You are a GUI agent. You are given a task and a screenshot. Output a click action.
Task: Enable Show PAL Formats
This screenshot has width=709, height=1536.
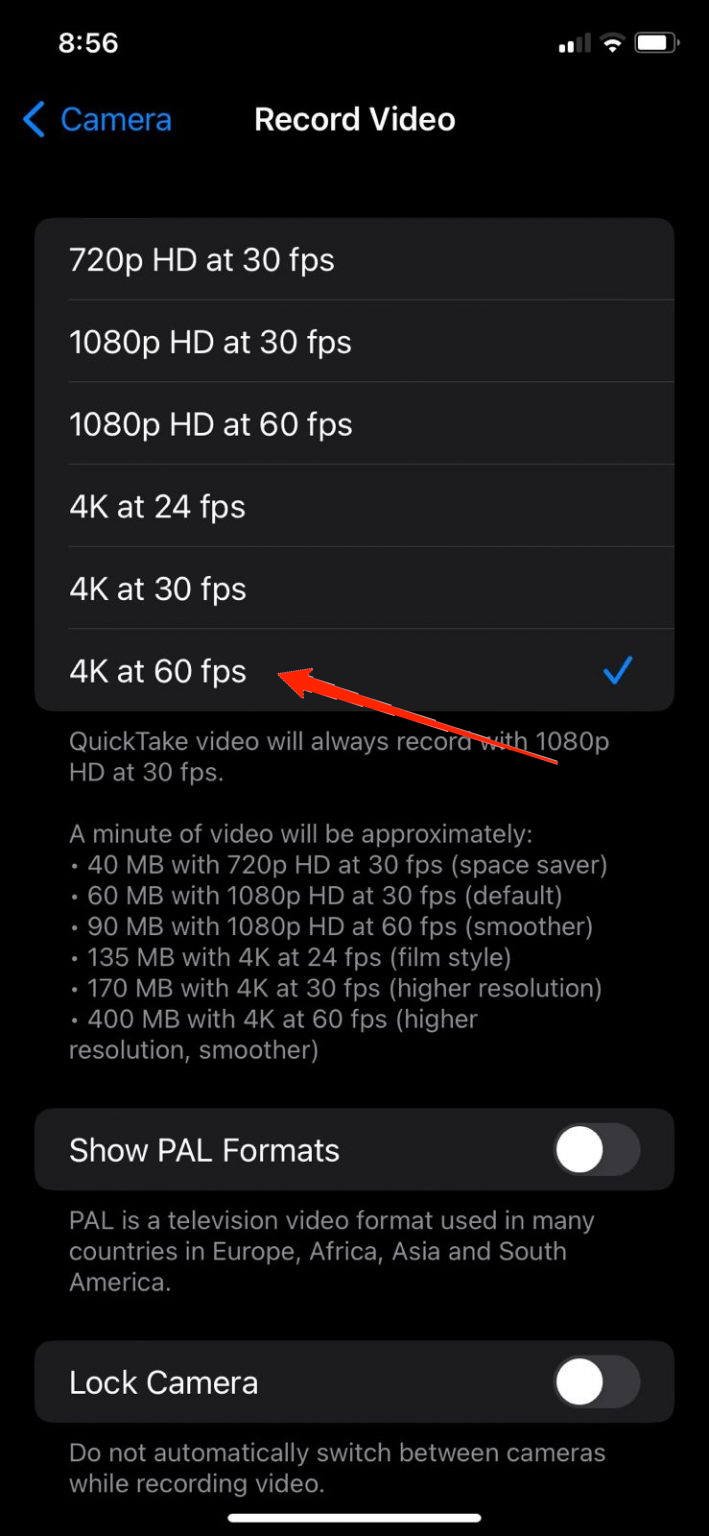pyautogui.click(x=597, y=1149)
